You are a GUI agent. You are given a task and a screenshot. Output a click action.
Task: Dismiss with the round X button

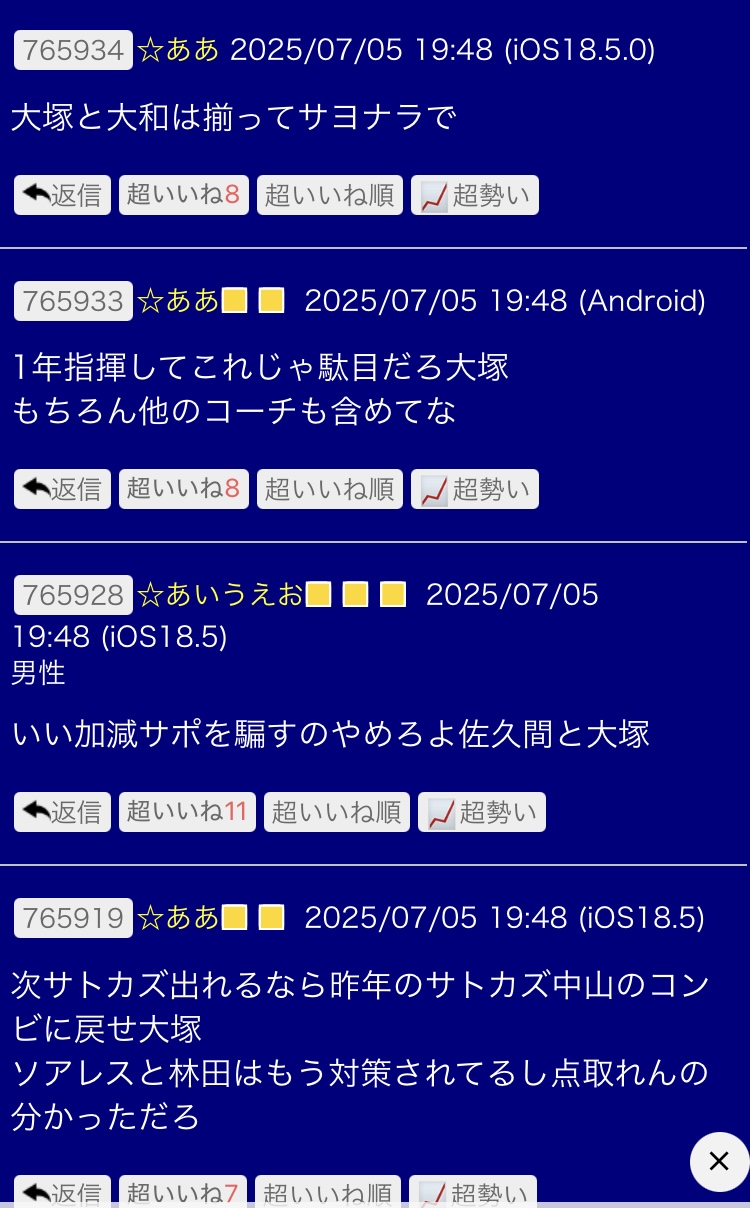tap(719, 1161)
